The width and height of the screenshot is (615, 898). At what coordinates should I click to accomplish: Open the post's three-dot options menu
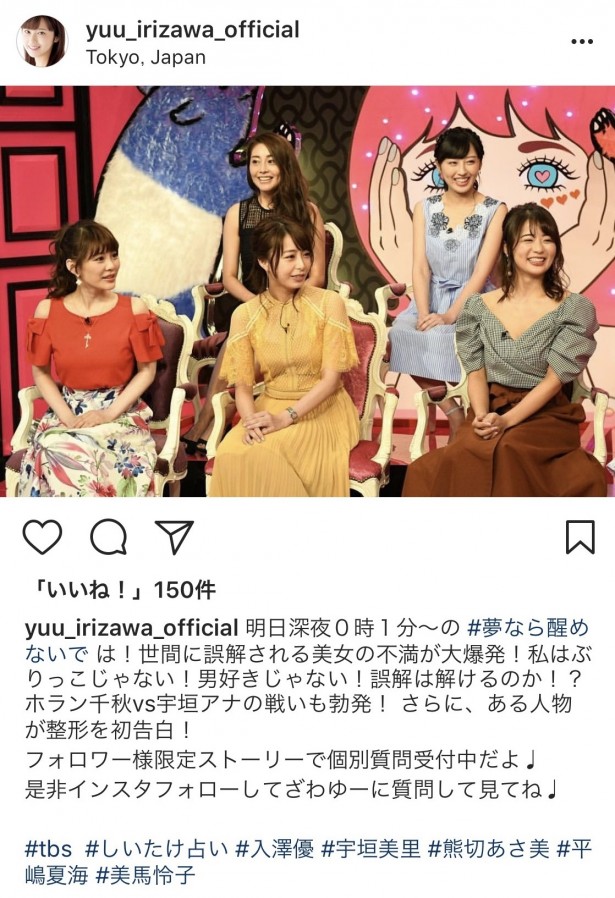[581, 42]
